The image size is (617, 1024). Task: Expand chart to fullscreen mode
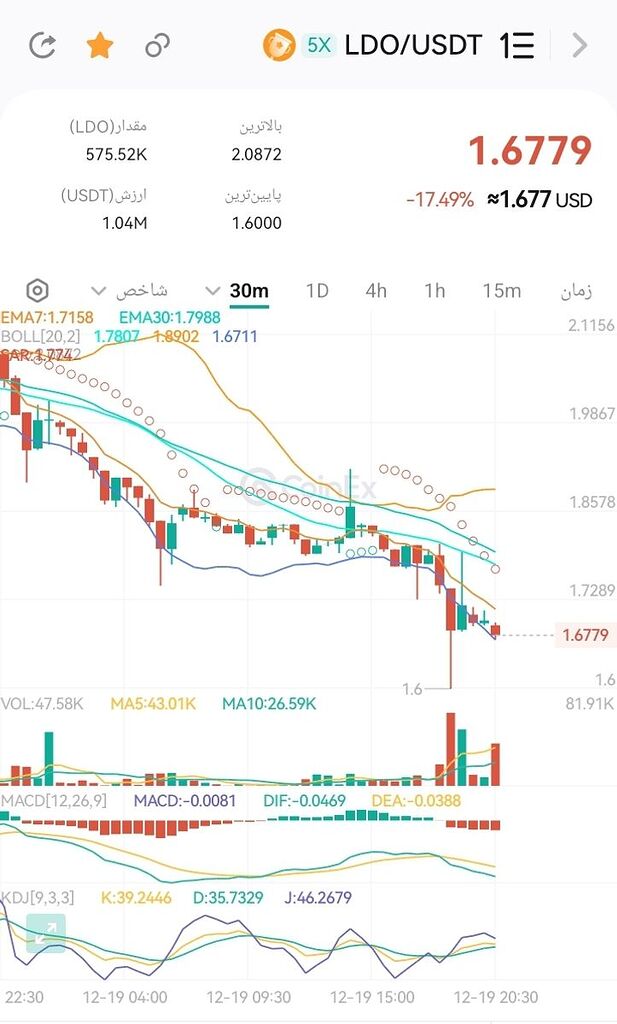pyautogui.click(x=46, y=933)
